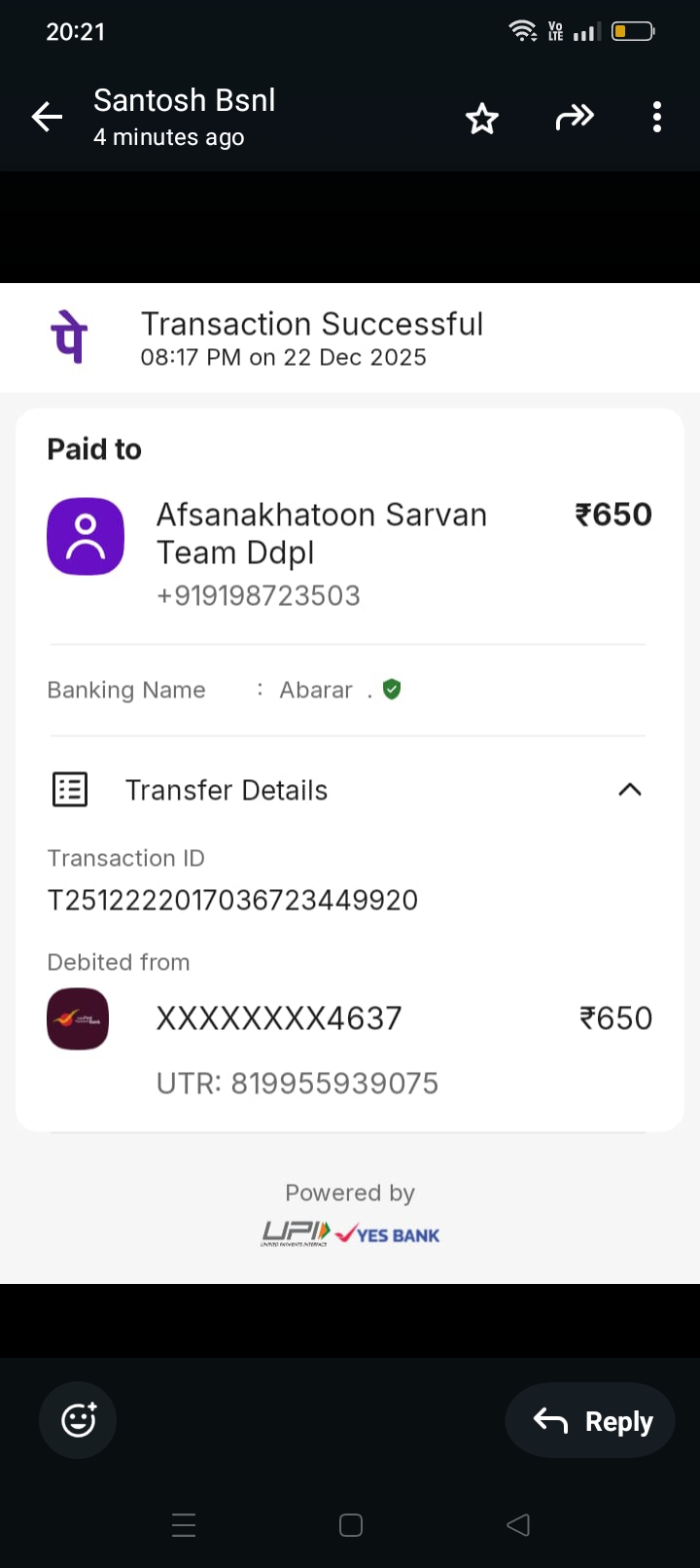Add an emoji reaction
The image size is (700, 1568).
[x=78, y=1420]
